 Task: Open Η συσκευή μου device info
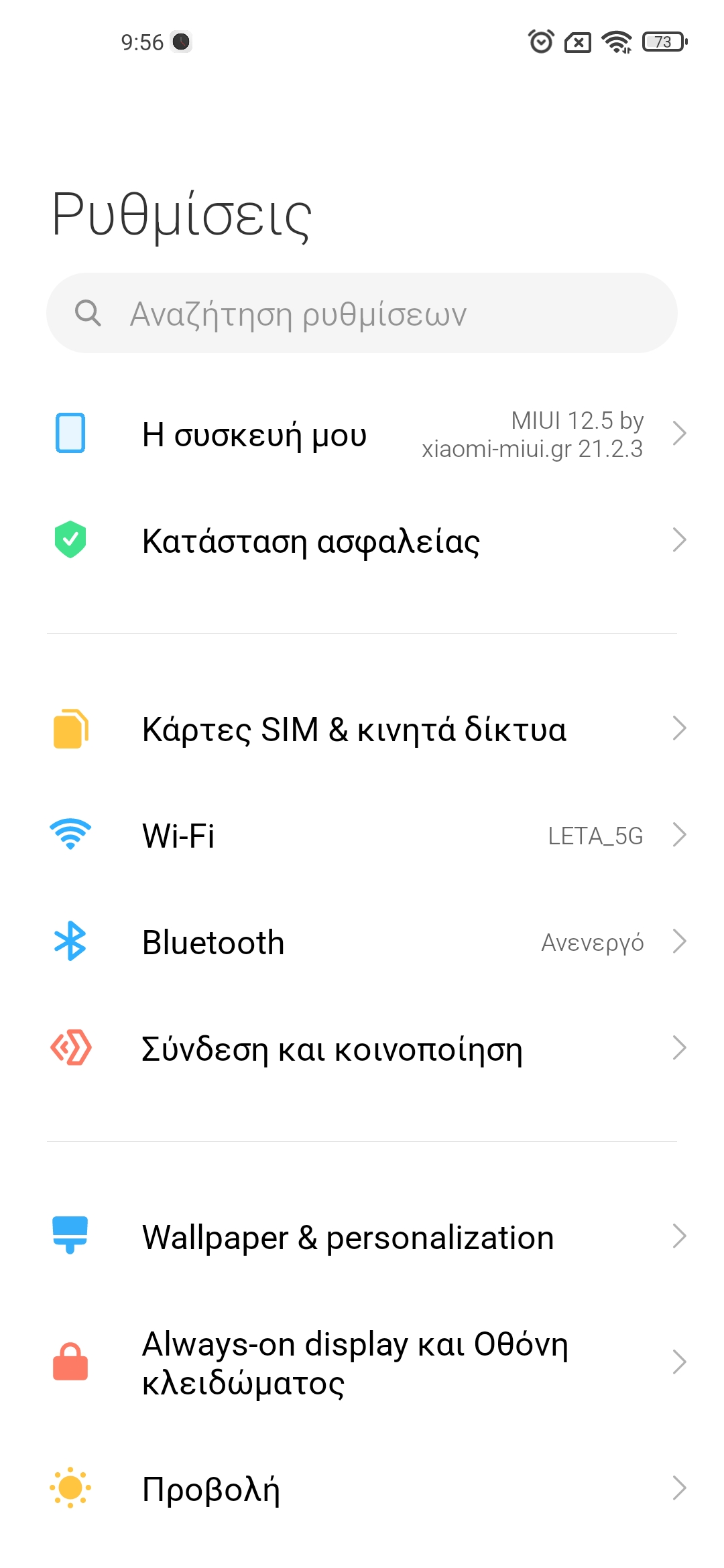(x=362, y=434)
